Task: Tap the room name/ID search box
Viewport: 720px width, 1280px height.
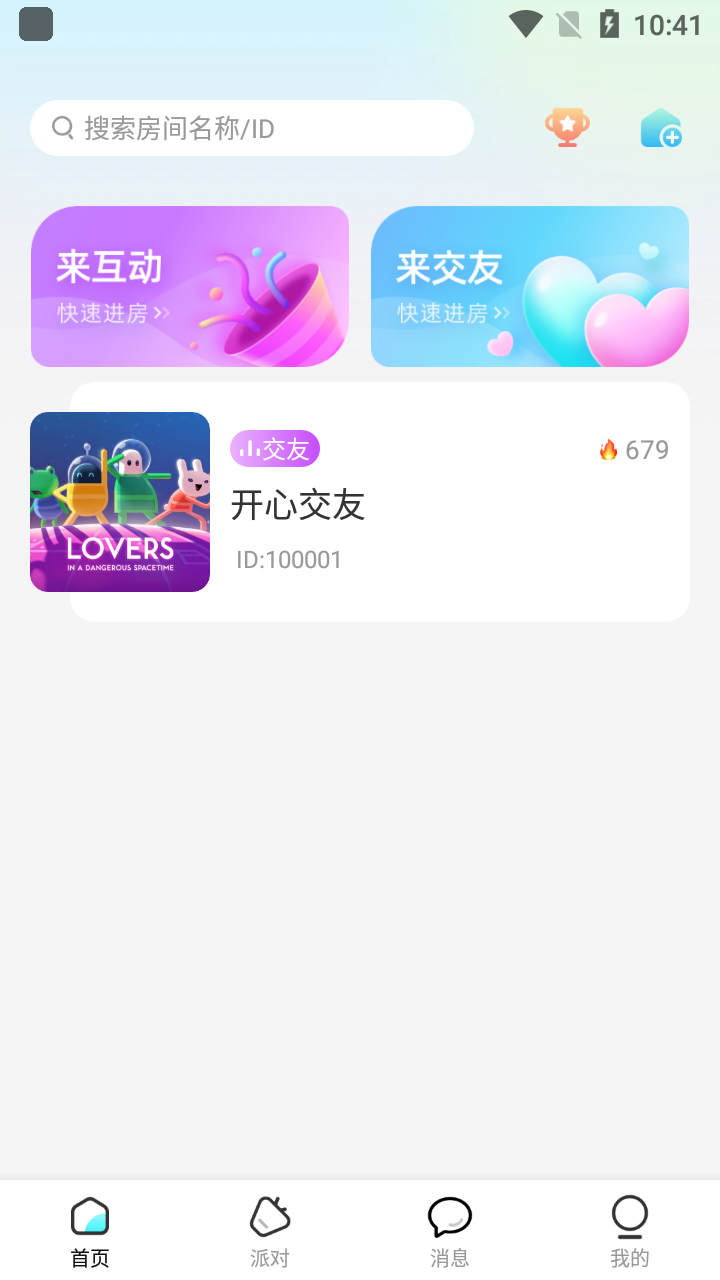Action: point(252,128)
